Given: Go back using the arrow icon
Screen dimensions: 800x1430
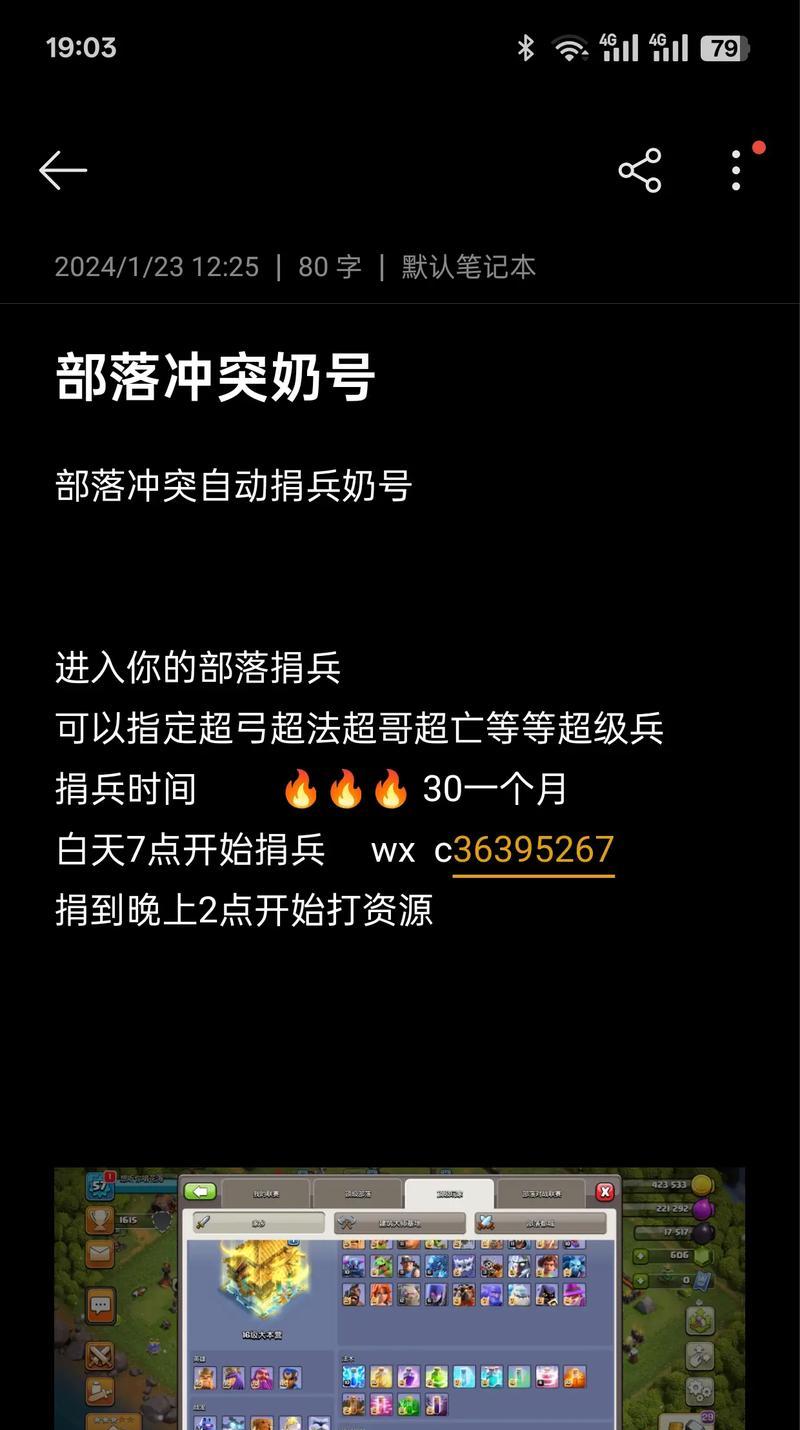Looking at the screenshot, I should point(63,171).
